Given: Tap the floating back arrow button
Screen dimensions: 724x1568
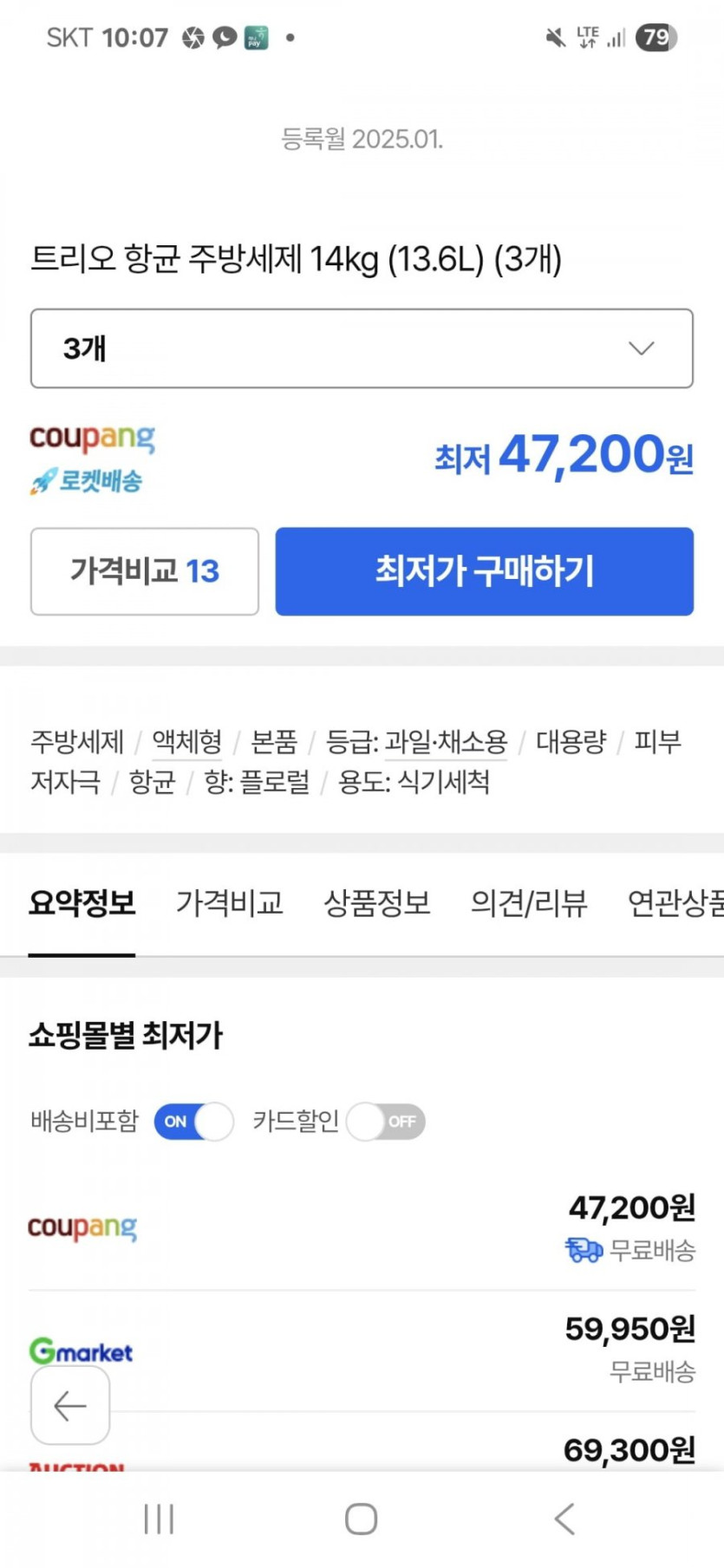Looking at the screenshot, I should (x=70, y=1405).
